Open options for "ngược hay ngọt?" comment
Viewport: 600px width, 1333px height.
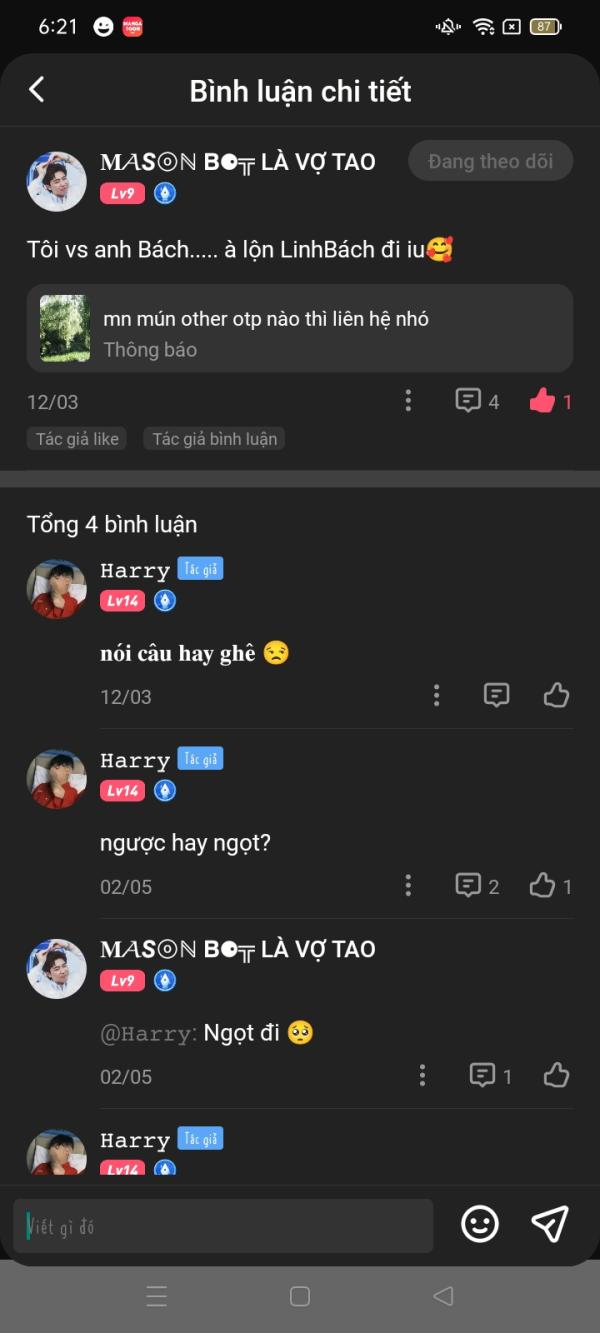408,885
